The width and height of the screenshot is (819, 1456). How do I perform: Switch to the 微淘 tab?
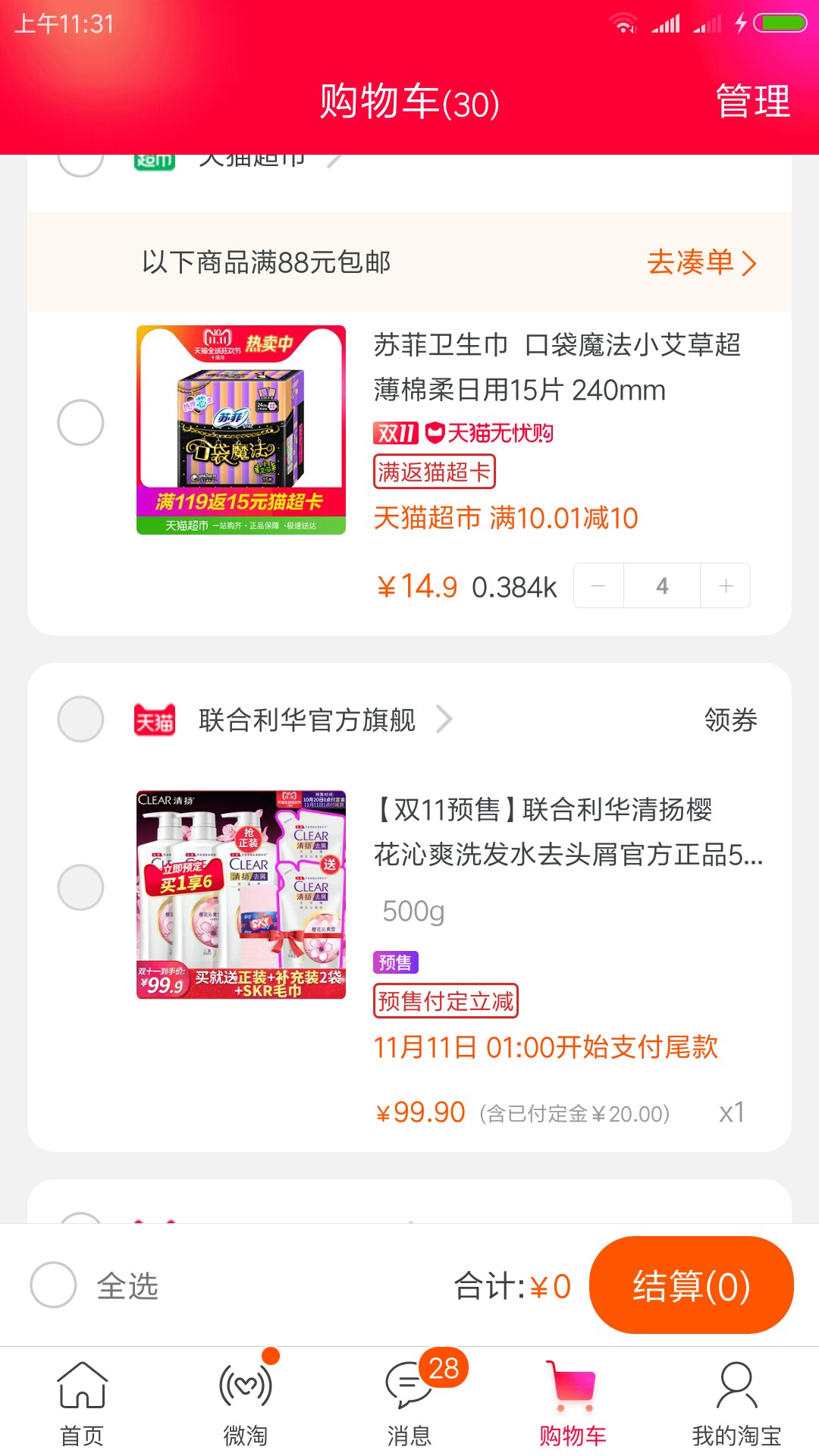click(x=246, y=1403)
